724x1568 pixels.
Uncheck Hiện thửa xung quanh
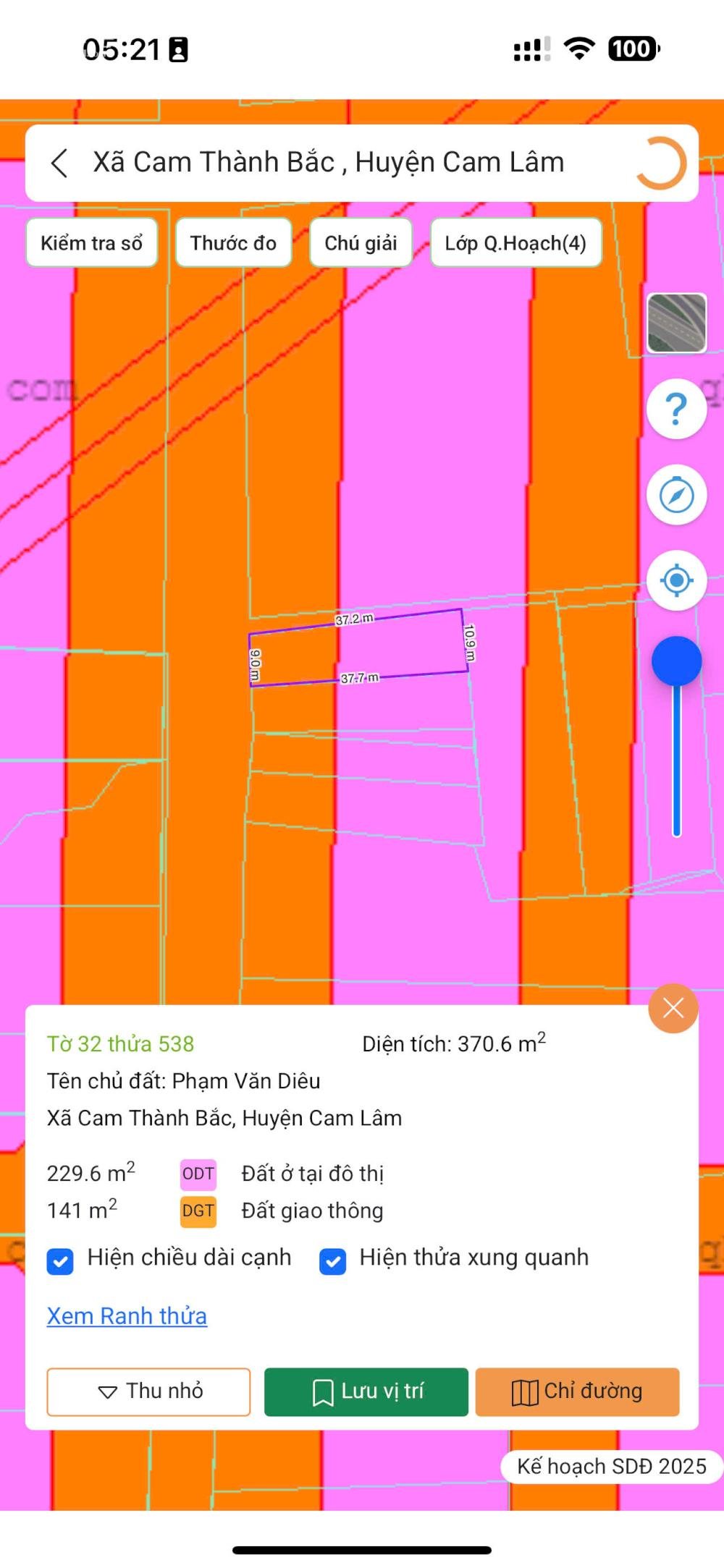[x=332, y=1261]
